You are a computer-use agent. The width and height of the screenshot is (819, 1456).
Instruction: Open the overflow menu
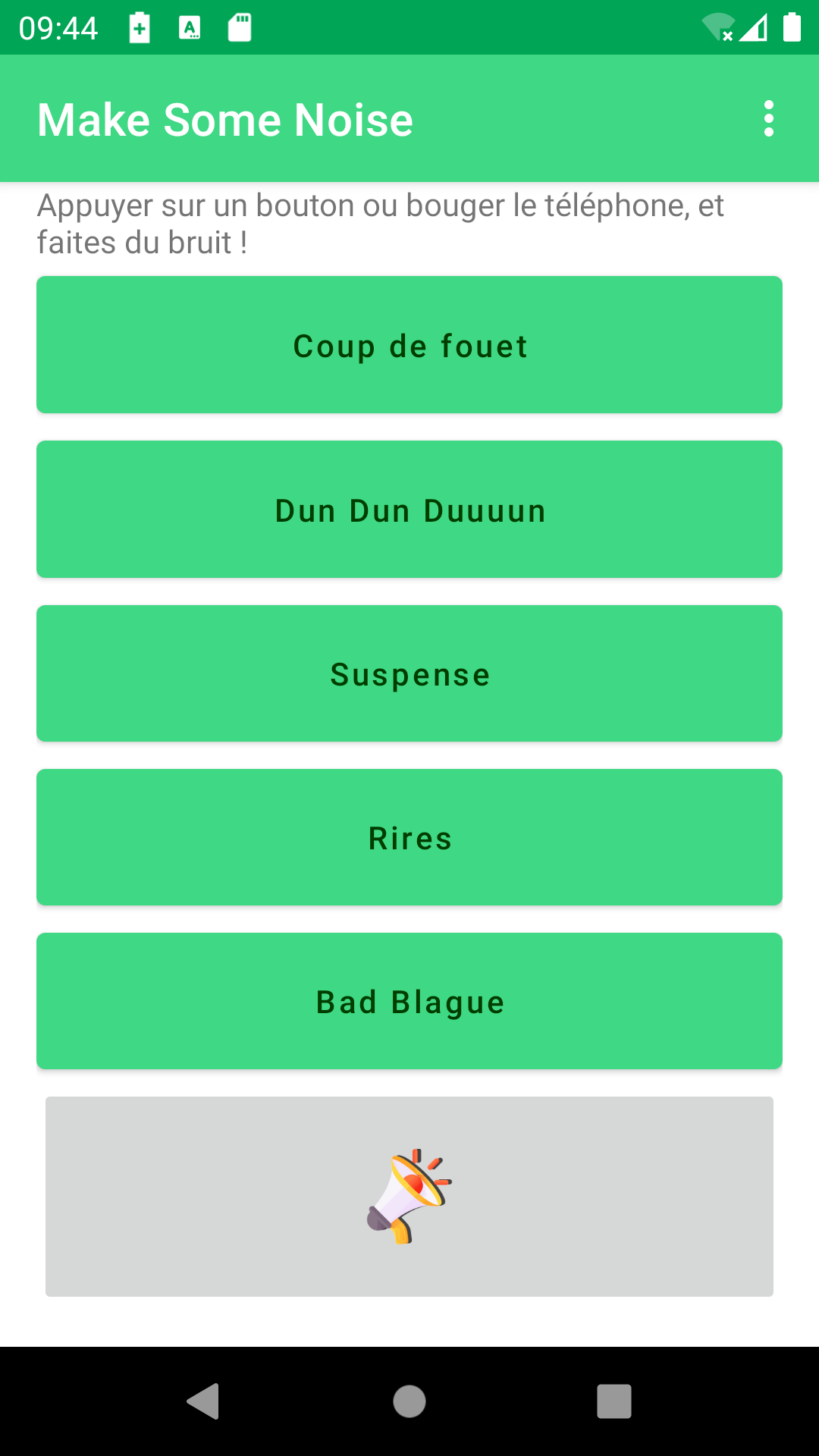[x=768, y=119]
